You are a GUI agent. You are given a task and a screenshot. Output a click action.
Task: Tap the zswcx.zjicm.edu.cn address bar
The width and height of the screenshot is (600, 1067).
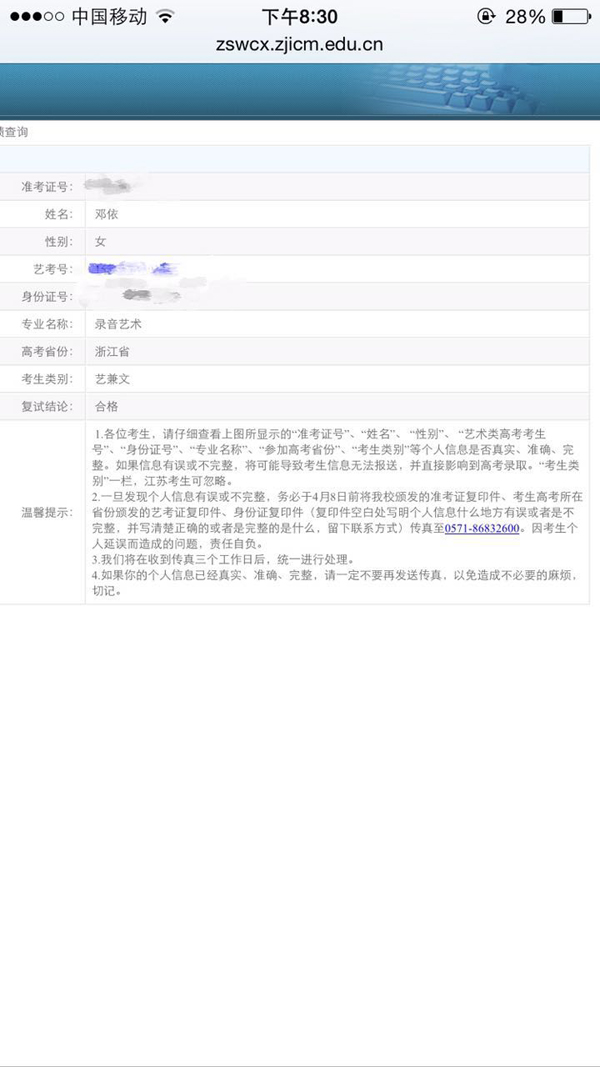[x=299, y=45]
